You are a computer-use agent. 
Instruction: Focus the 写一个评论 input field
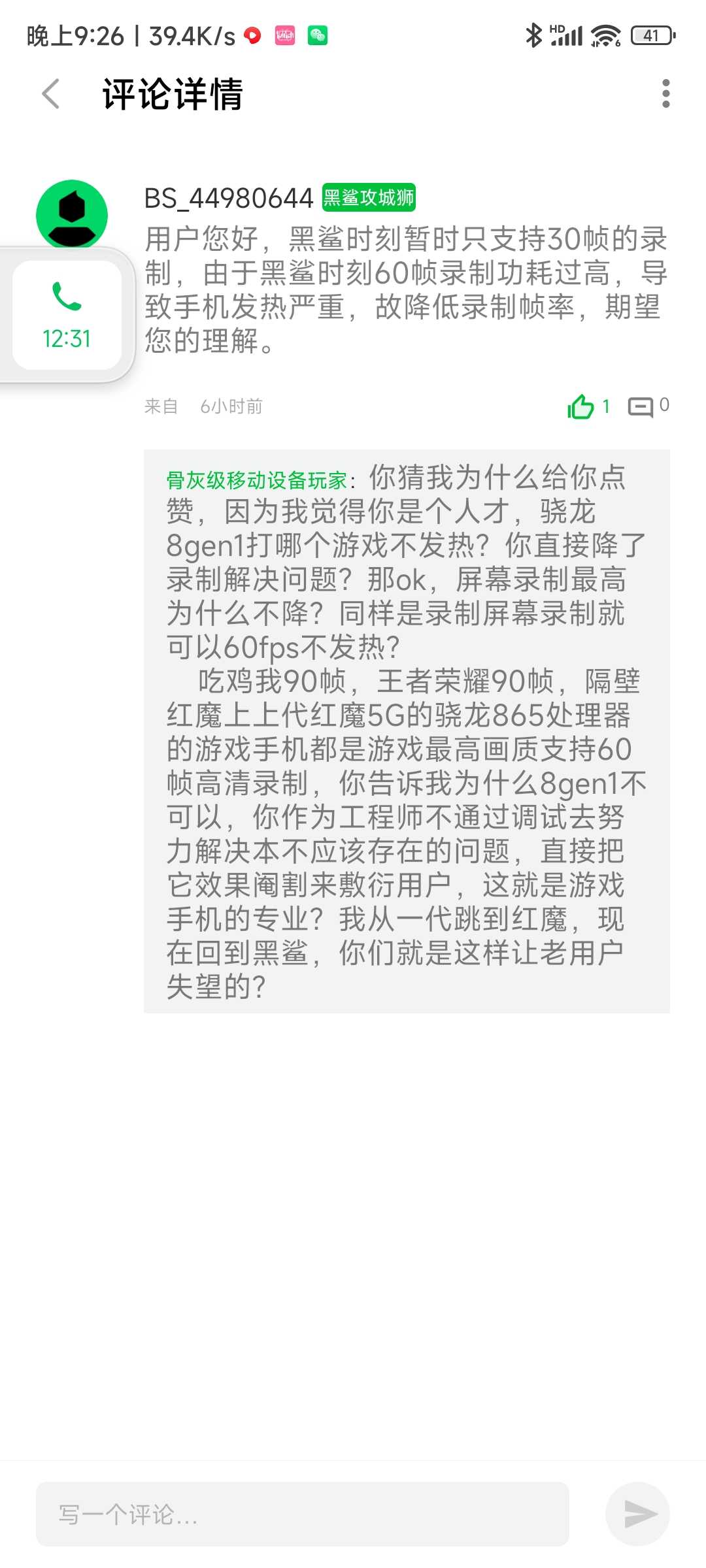point(302,1514)
